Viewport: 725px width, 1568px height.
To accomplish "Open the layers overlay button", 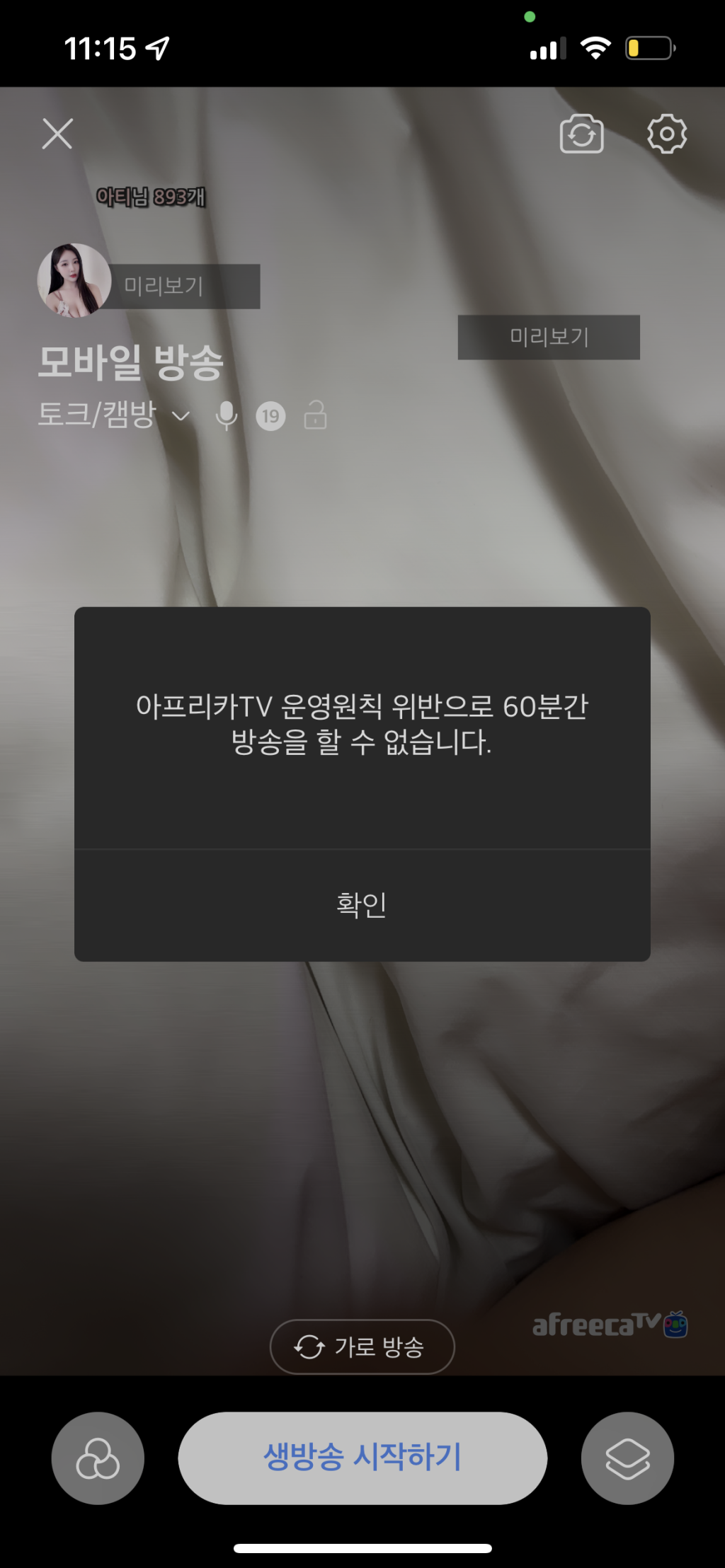I will coord(627,1458).
